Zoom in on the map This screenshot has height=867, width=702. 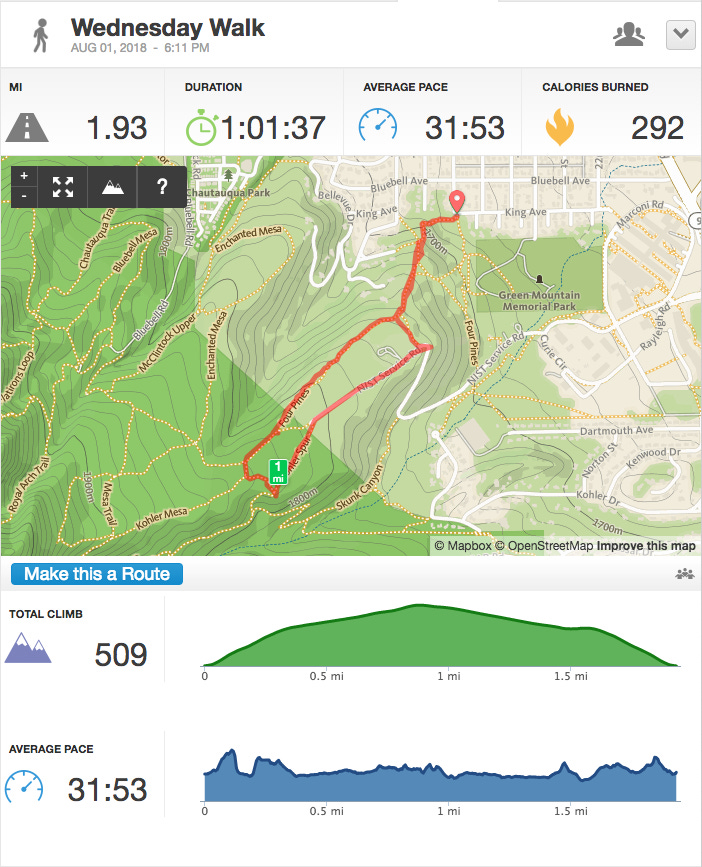click(x=24, y=176)
